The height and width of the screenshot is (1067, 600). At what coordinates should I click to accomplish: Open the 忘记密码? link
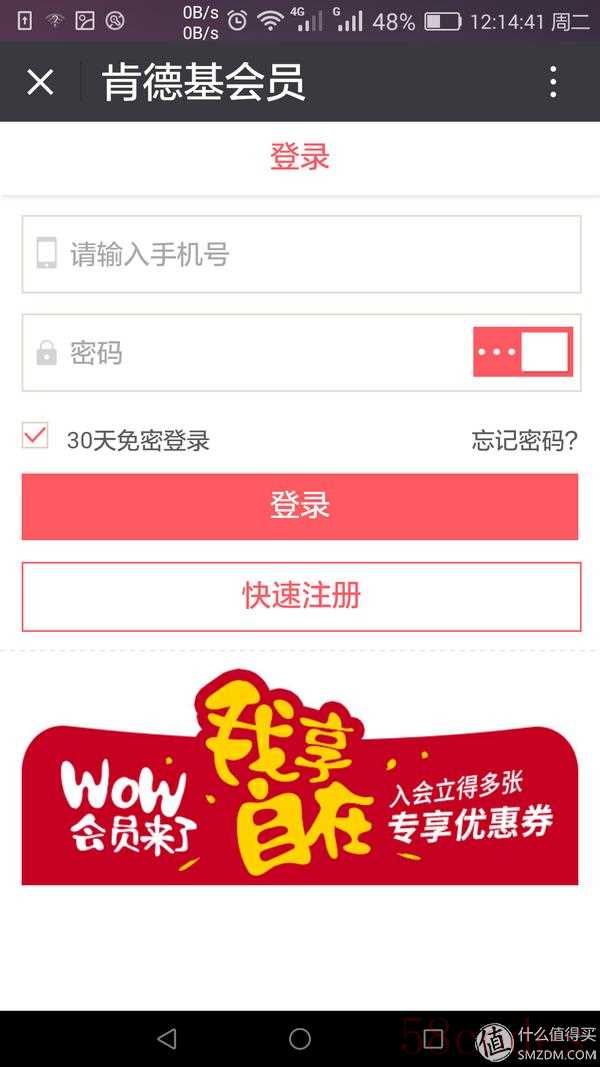[x=524, y=441]
